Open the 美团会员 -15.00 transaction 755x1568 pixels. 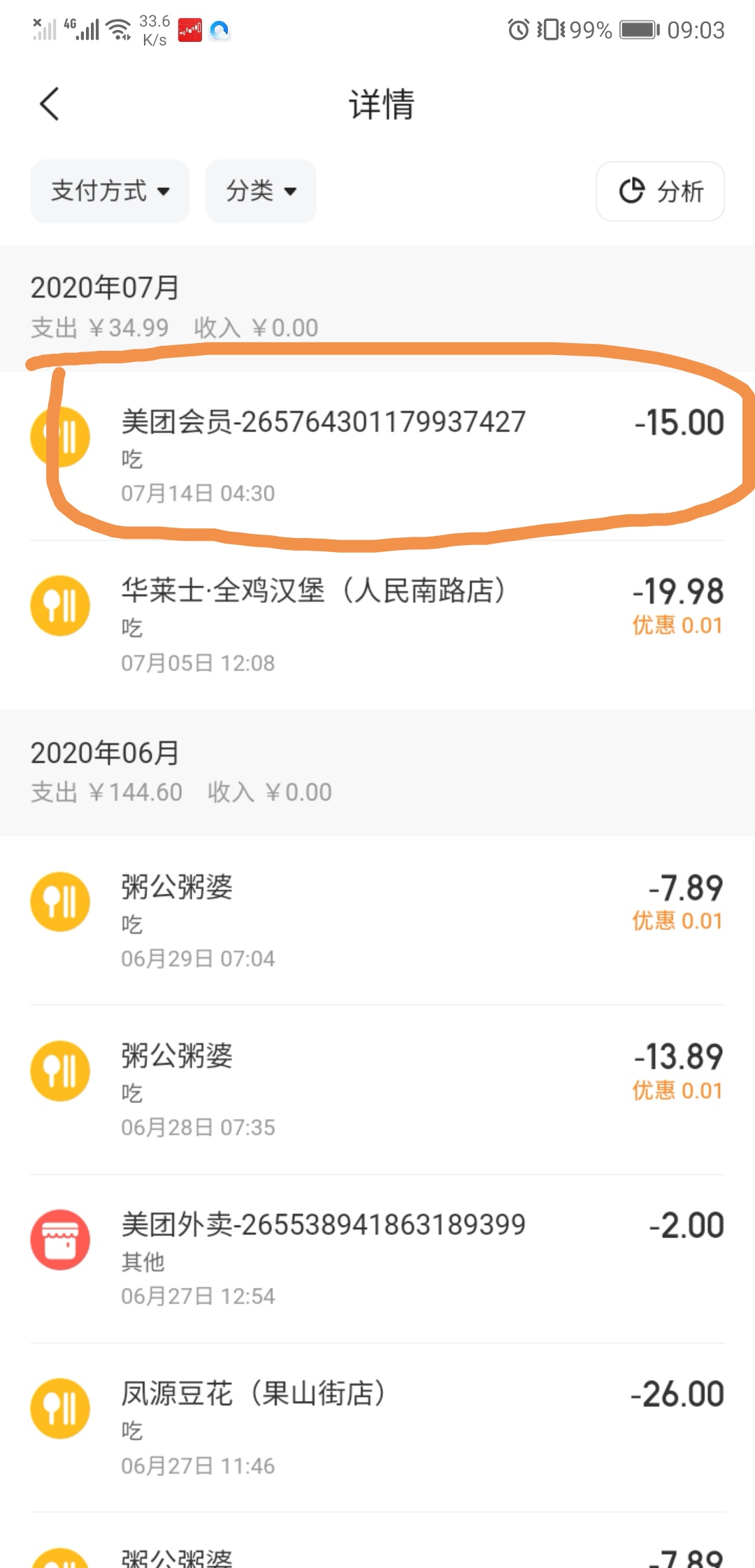coord(377,454)
